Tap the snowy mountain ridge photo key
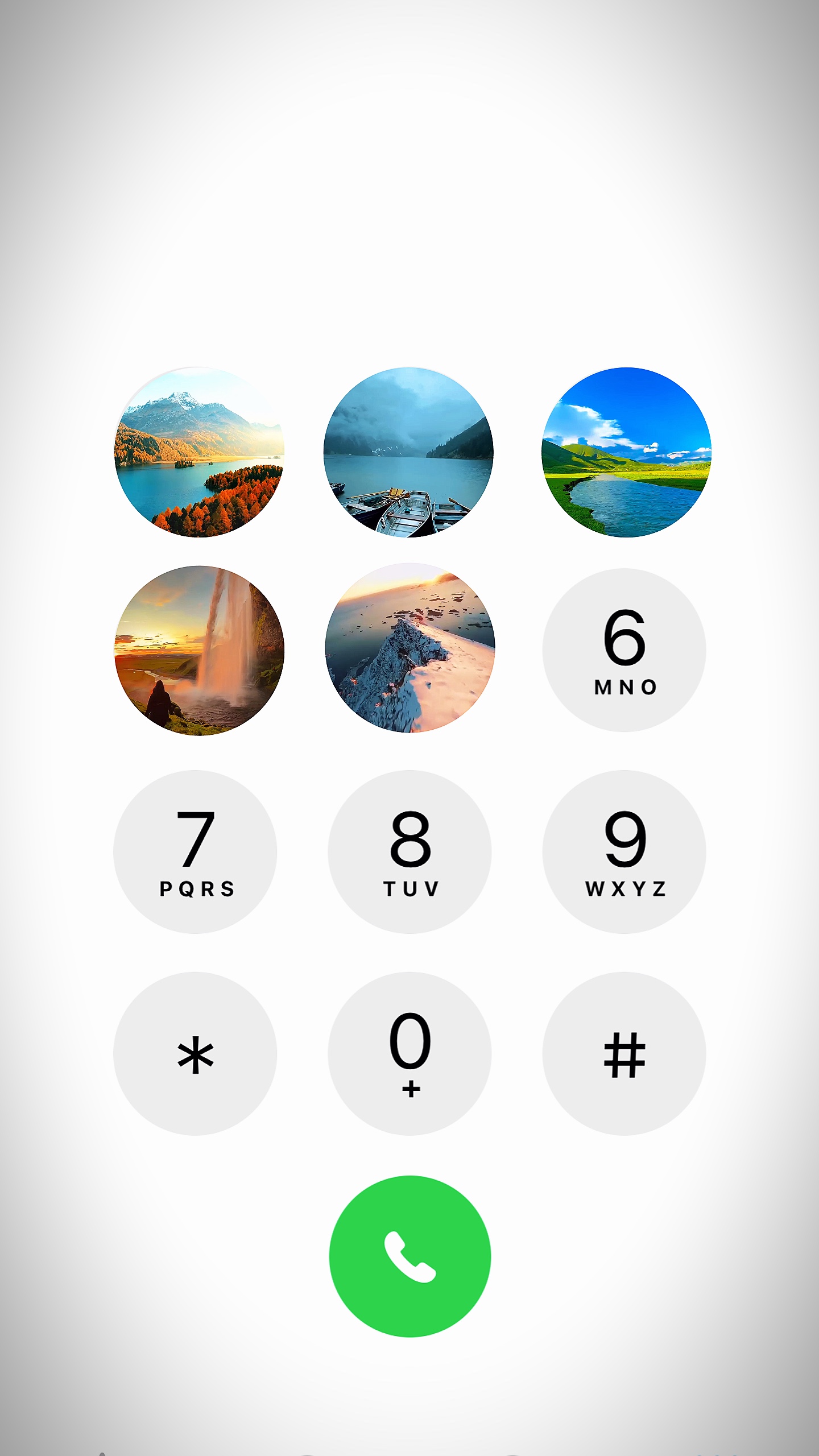 410,648
